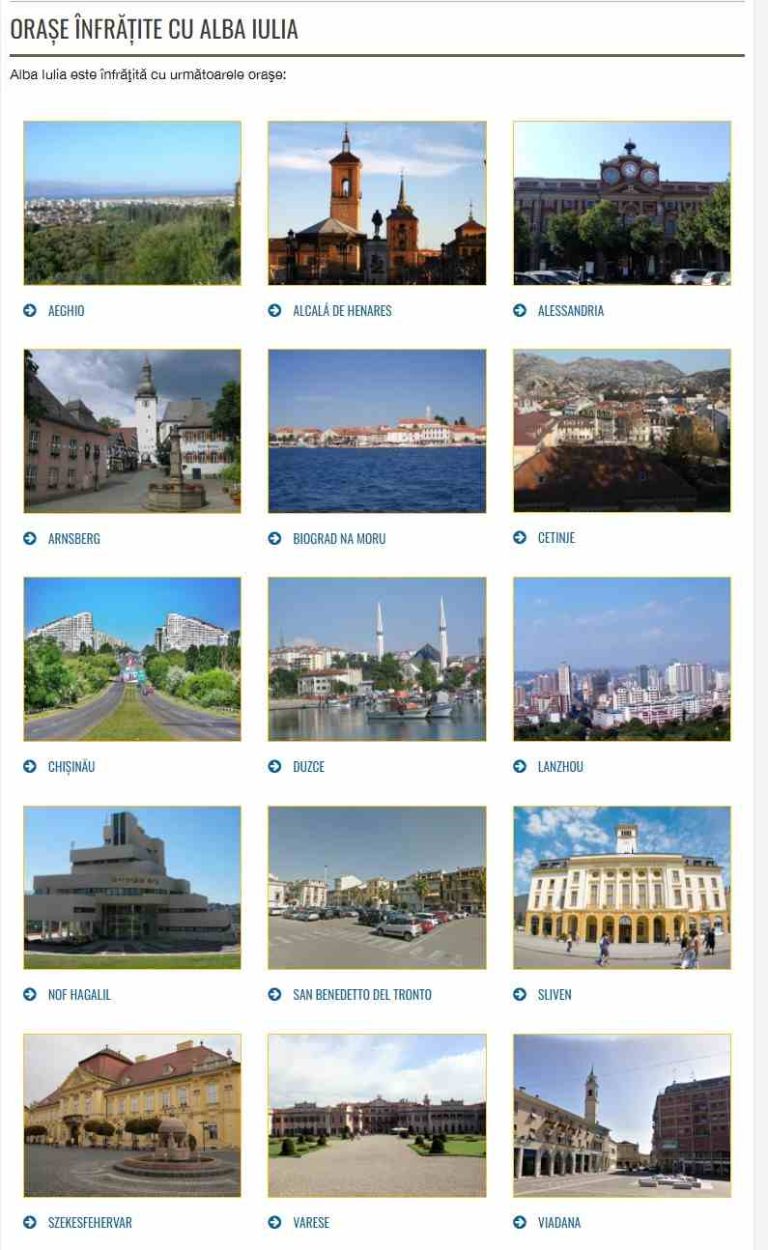View the Nof Hagalil building photo

click(132, 888)
